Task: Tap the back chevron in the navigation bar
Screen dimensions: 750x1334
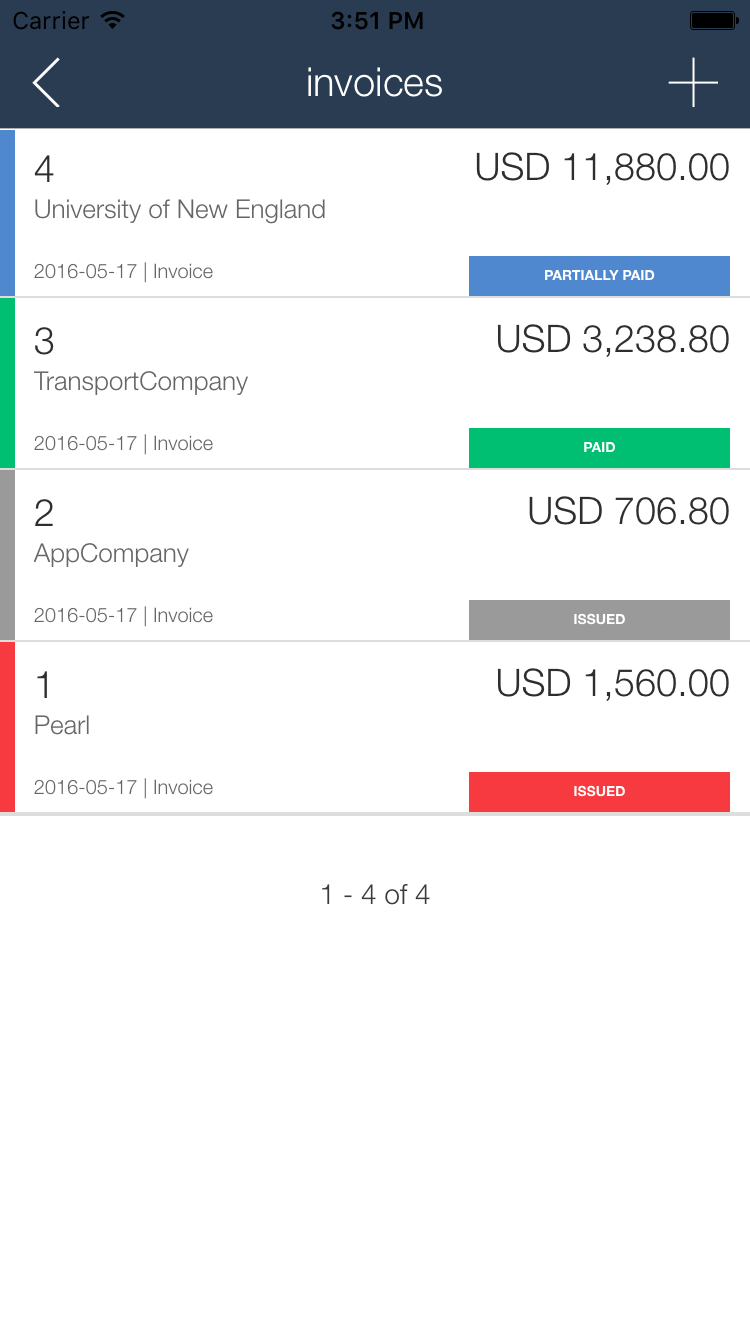Action: pyautogui.click(x=46, y=83)
